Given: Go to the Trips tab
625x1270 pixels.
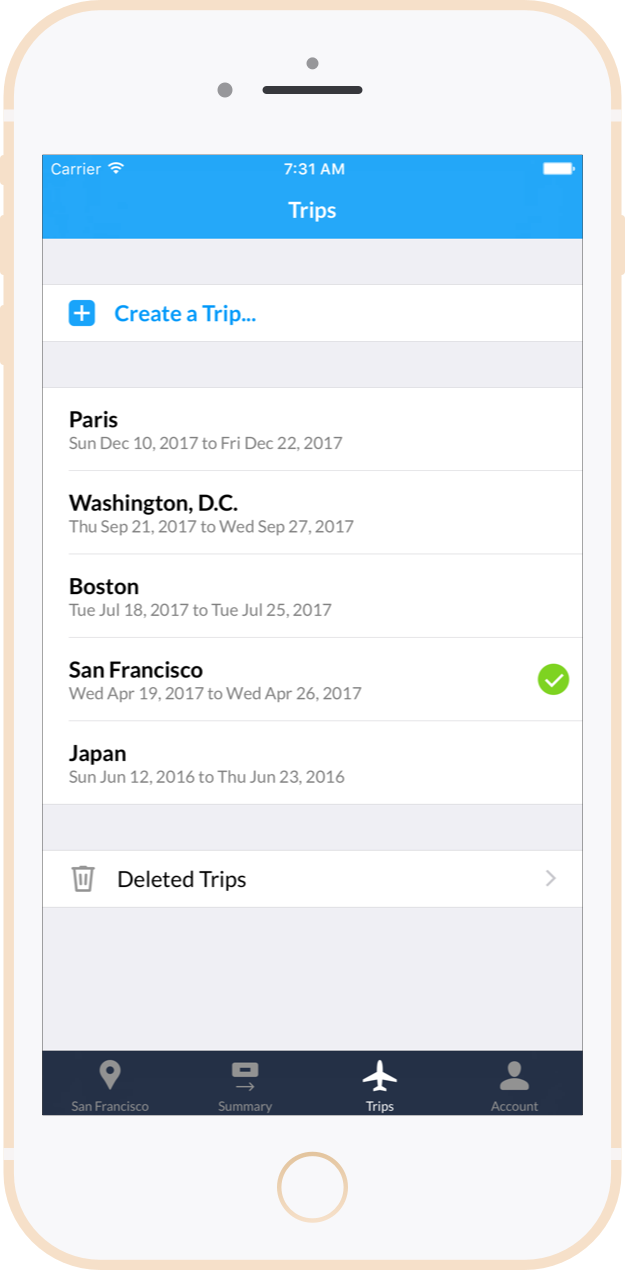Looking at the screenshot, I should click(380, 1085).
